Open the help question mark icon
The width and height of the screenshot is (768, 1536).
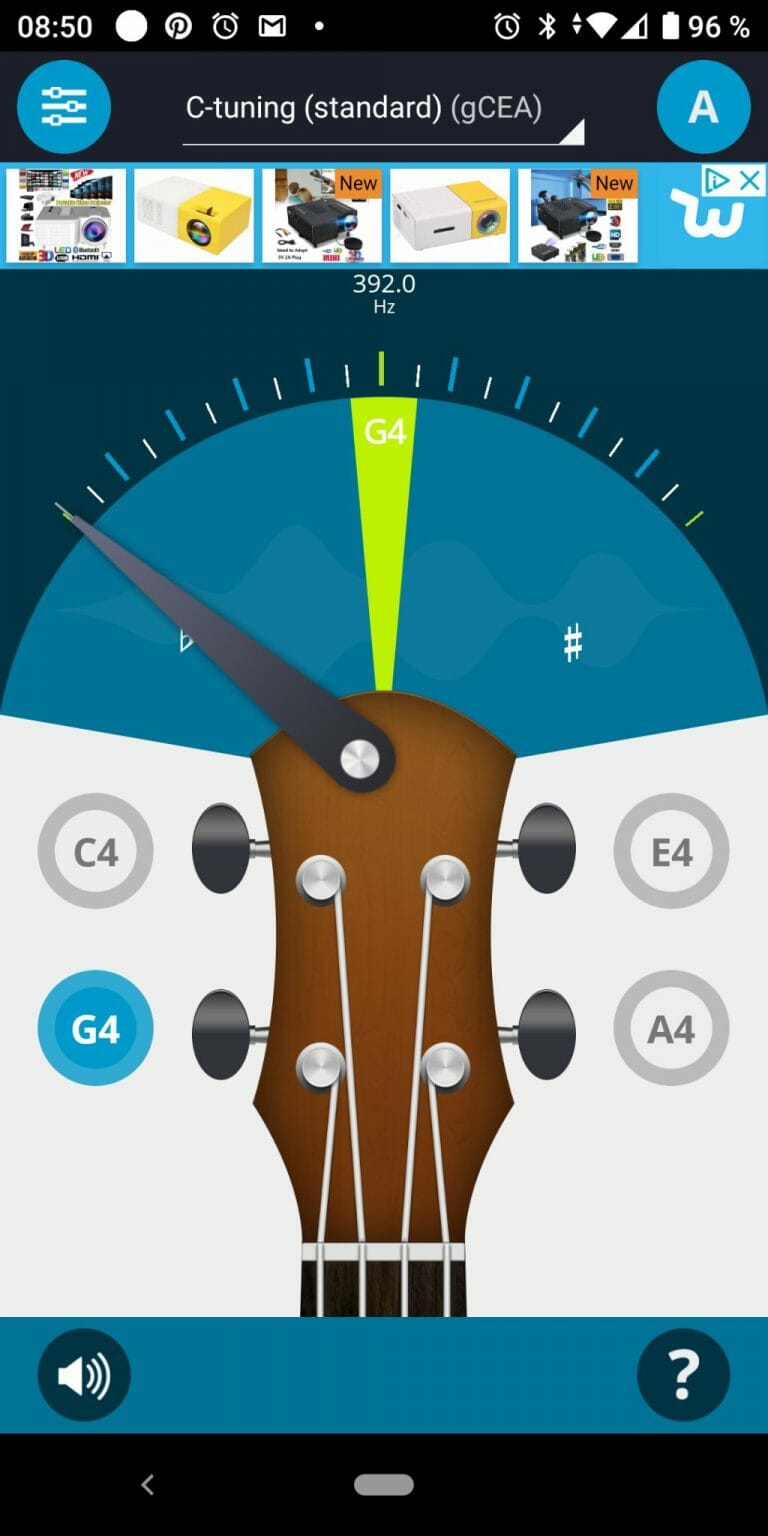[x=683, y=1374]
